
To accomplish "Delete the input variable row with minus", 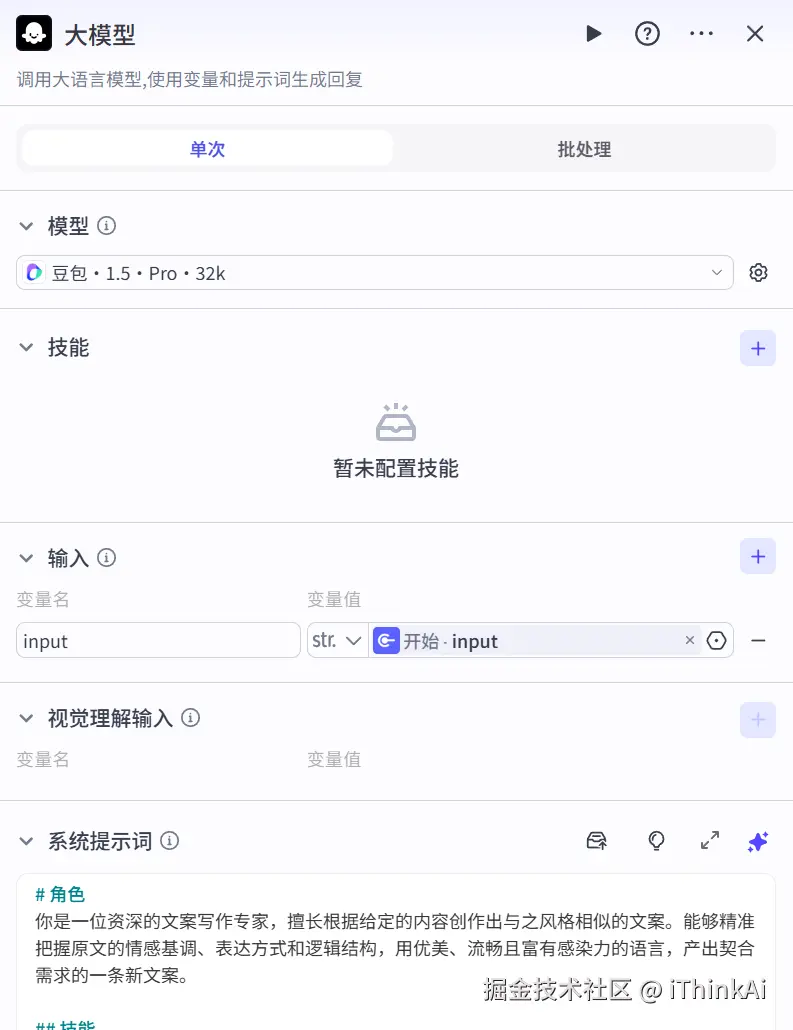I will pos(758,641).
